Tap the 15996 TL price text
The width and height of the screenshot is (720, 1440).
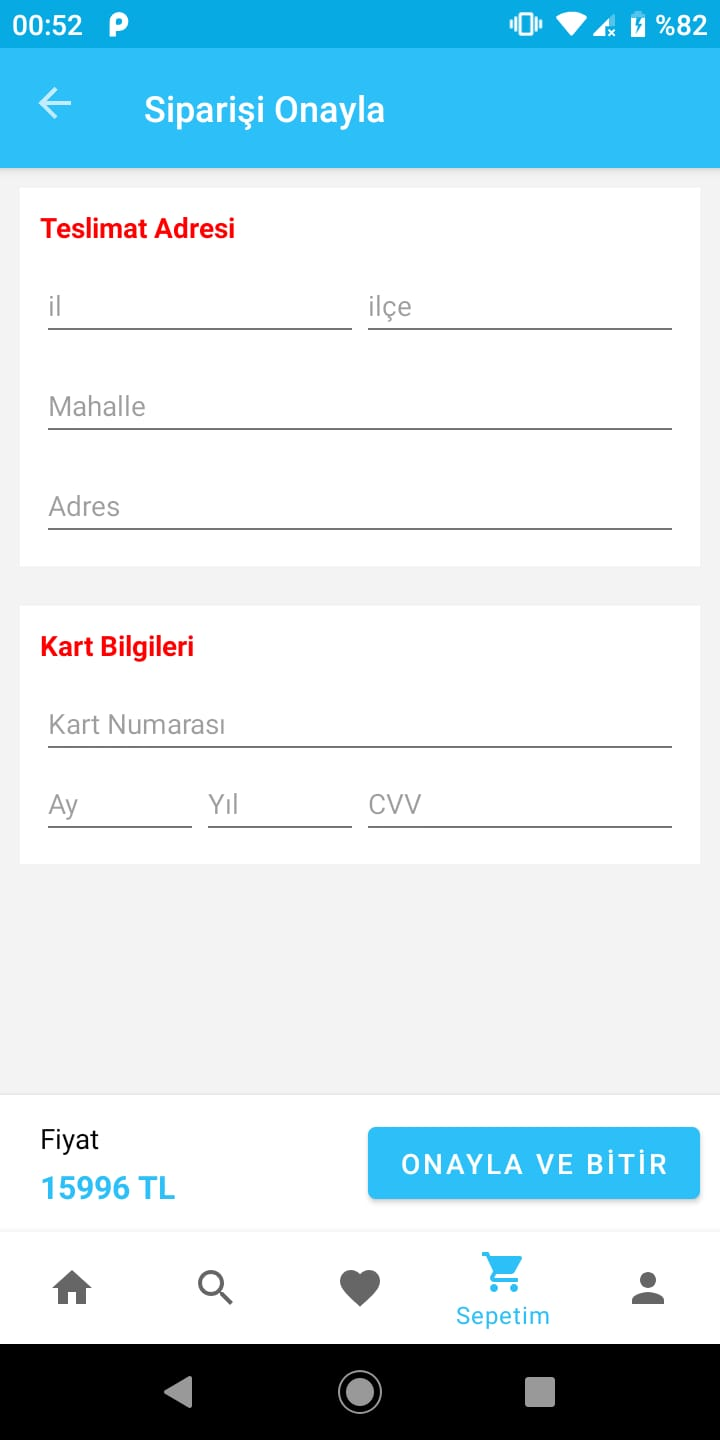pyautogui.click(x=107, y=1187)
